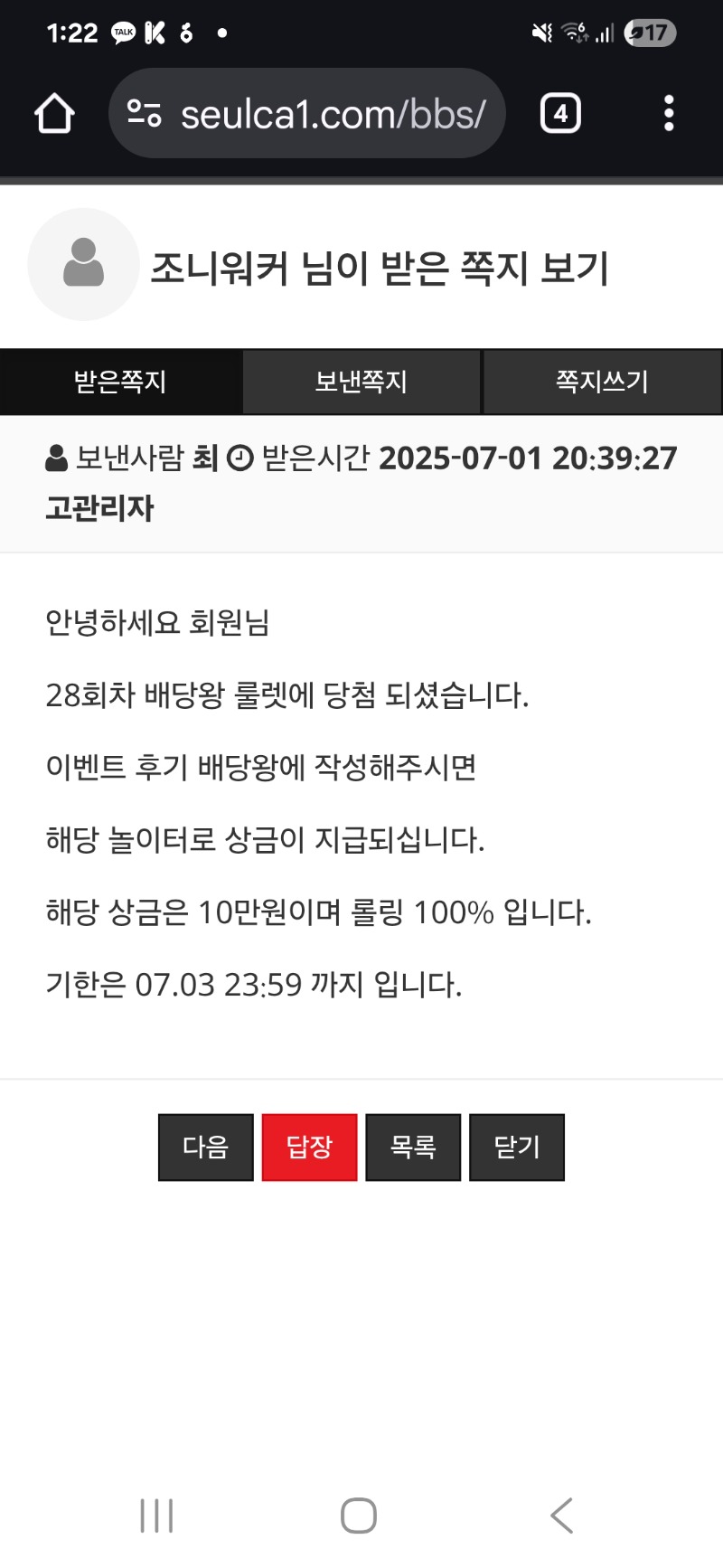Viewport: 723px width, 1568px height.
Task: Close the message with 닫기
Action: (x=517, y=1148)
